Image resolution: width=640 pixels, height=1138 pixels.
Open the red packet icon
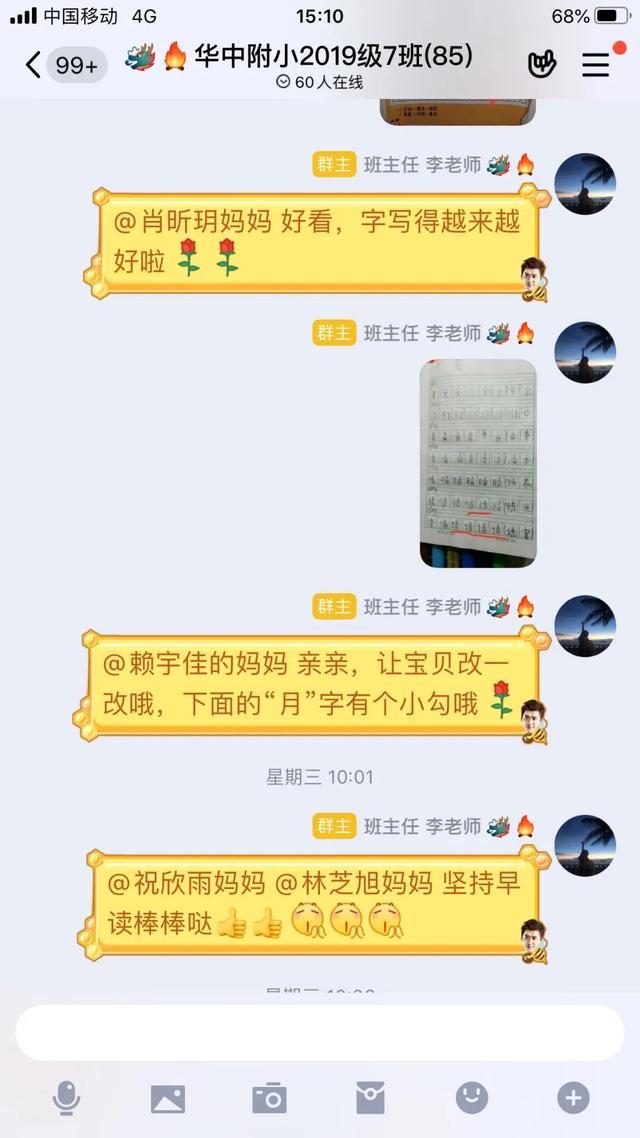(370, 1098)
